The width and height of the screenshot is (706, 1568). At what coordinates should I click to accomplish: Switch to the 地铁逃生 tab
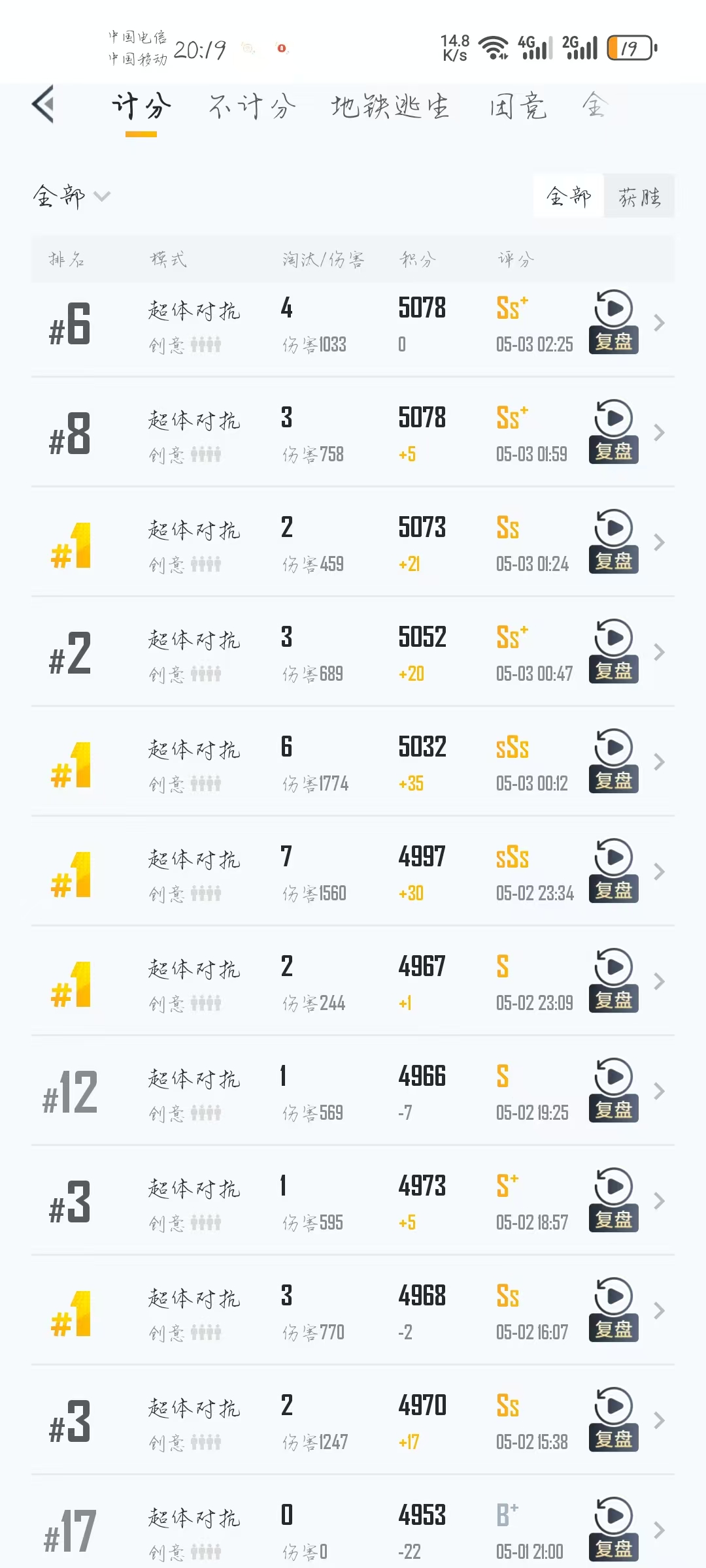390,106
